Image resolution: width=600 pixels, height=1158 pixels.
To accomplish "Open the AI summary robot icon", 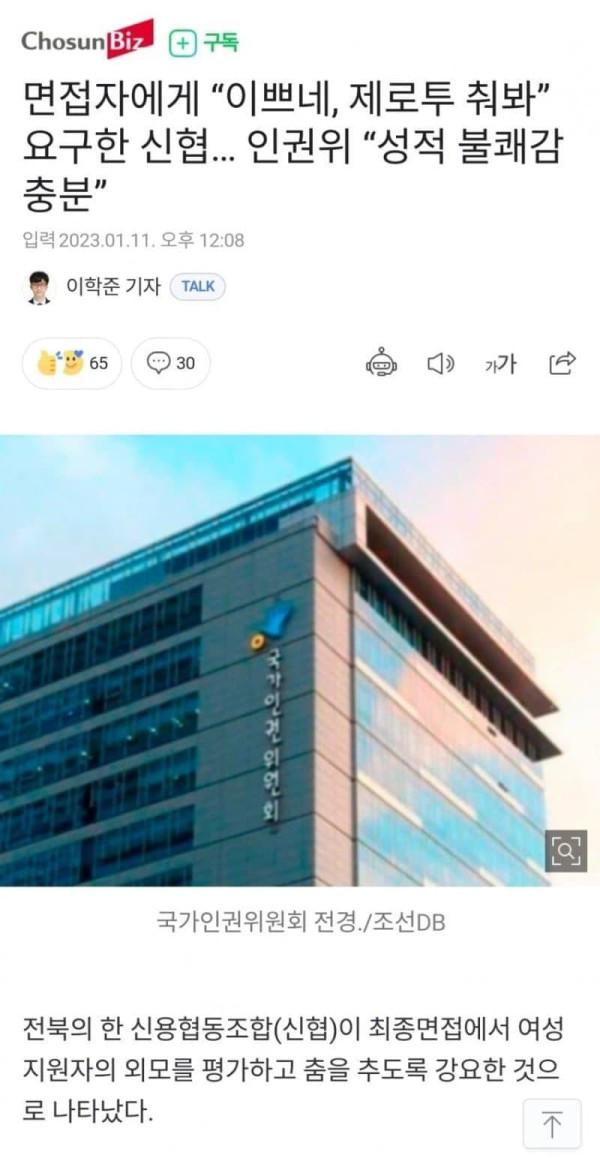I will coord(382,363).
